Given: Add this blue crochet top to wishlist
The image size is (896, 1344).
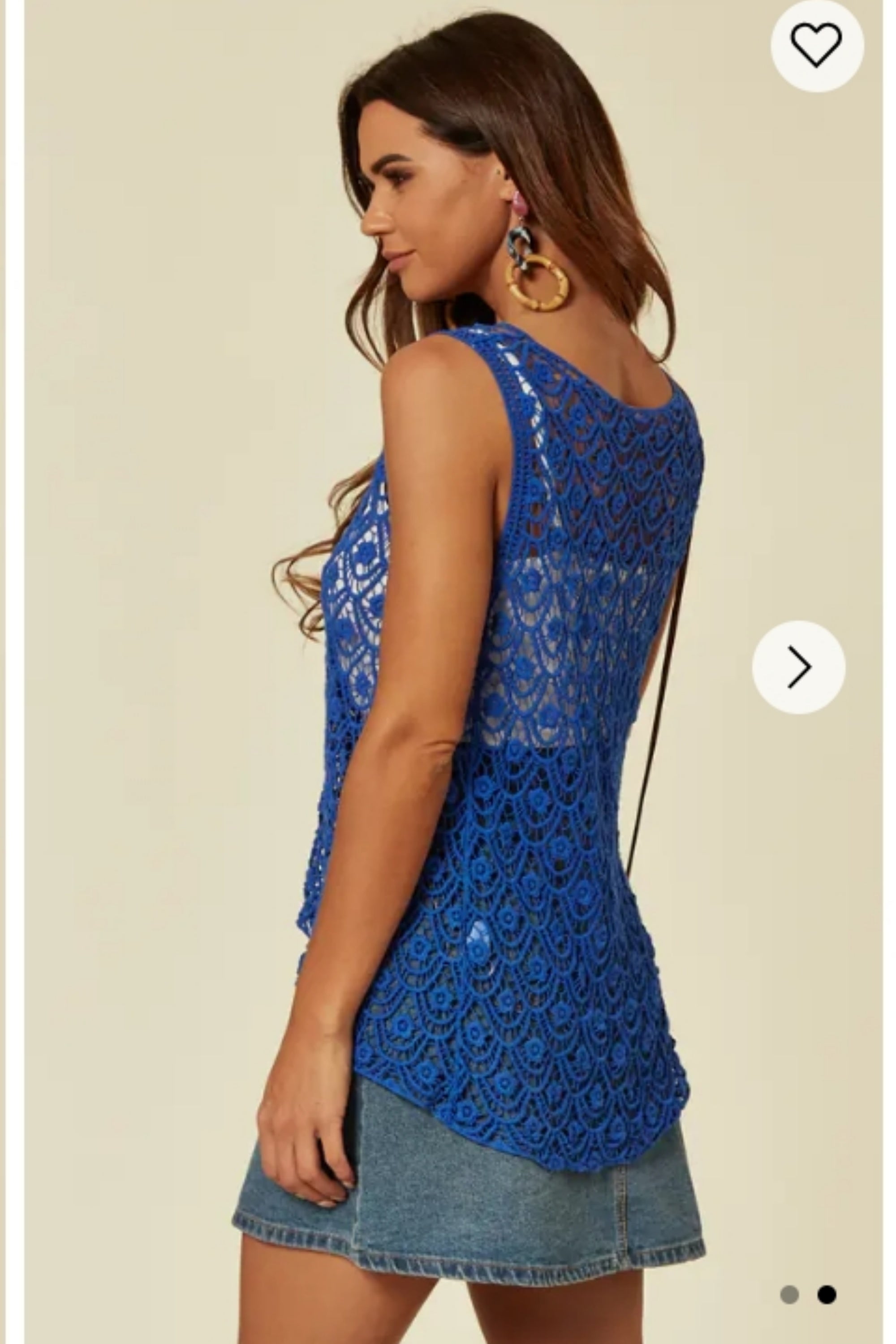Looking at the screenshot, I should pyautogui.click(x=817, y=45).
